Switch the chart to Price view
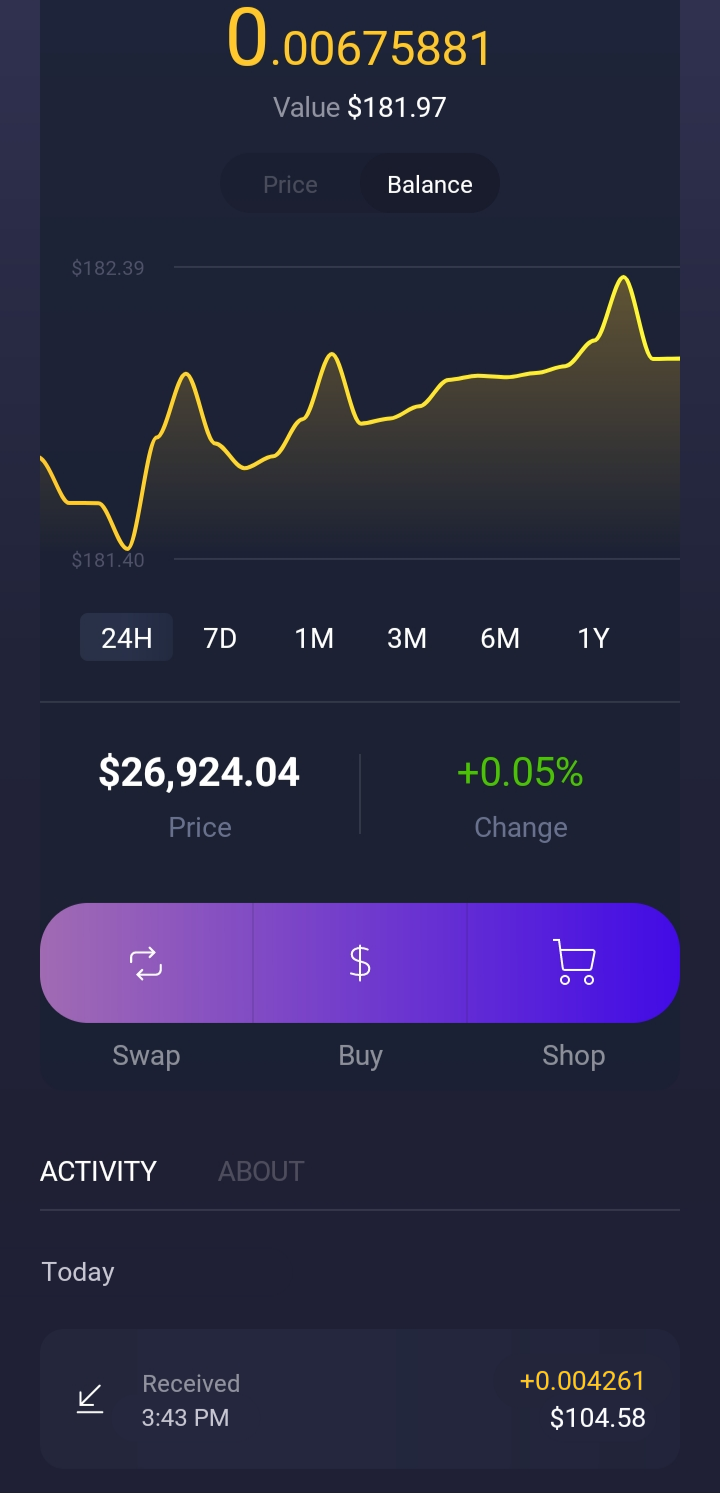This screenshot has height=1493, width=720. [290, 184]
